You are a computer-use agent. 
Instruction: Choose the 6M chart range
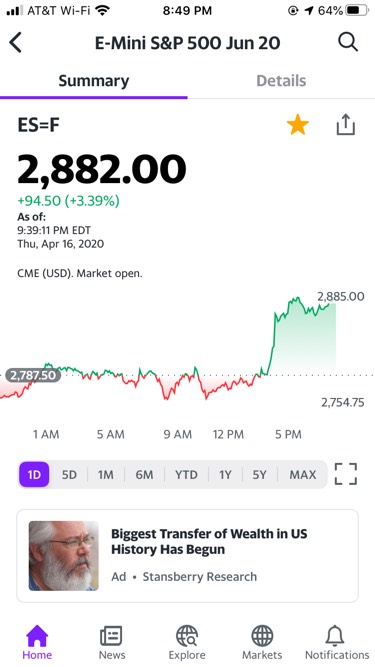pos(144,474)
